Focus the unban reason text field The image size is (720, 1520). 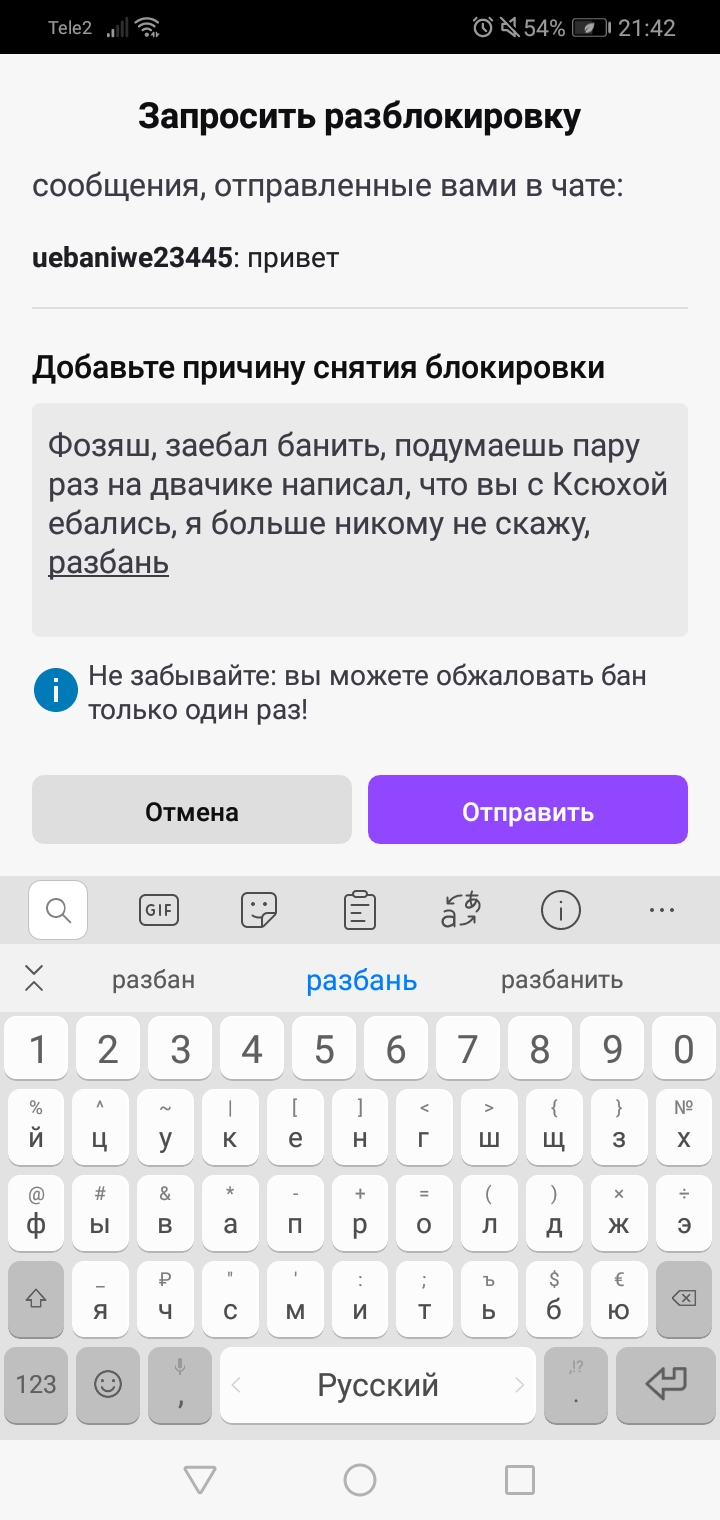[x=360, y=520]
